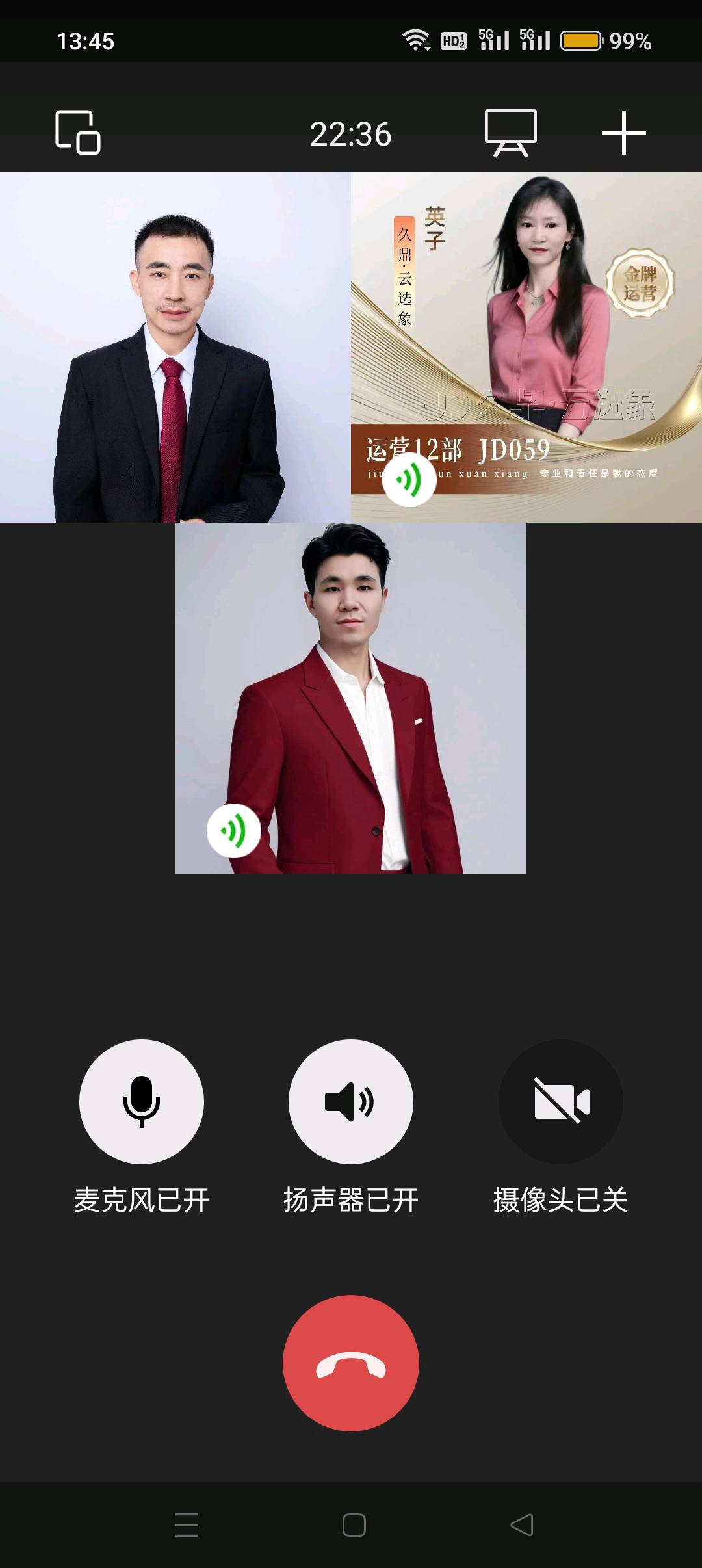The image size is (702, 1568).
Task: Hang up with the red end-call button
Action: [350, 1363]
